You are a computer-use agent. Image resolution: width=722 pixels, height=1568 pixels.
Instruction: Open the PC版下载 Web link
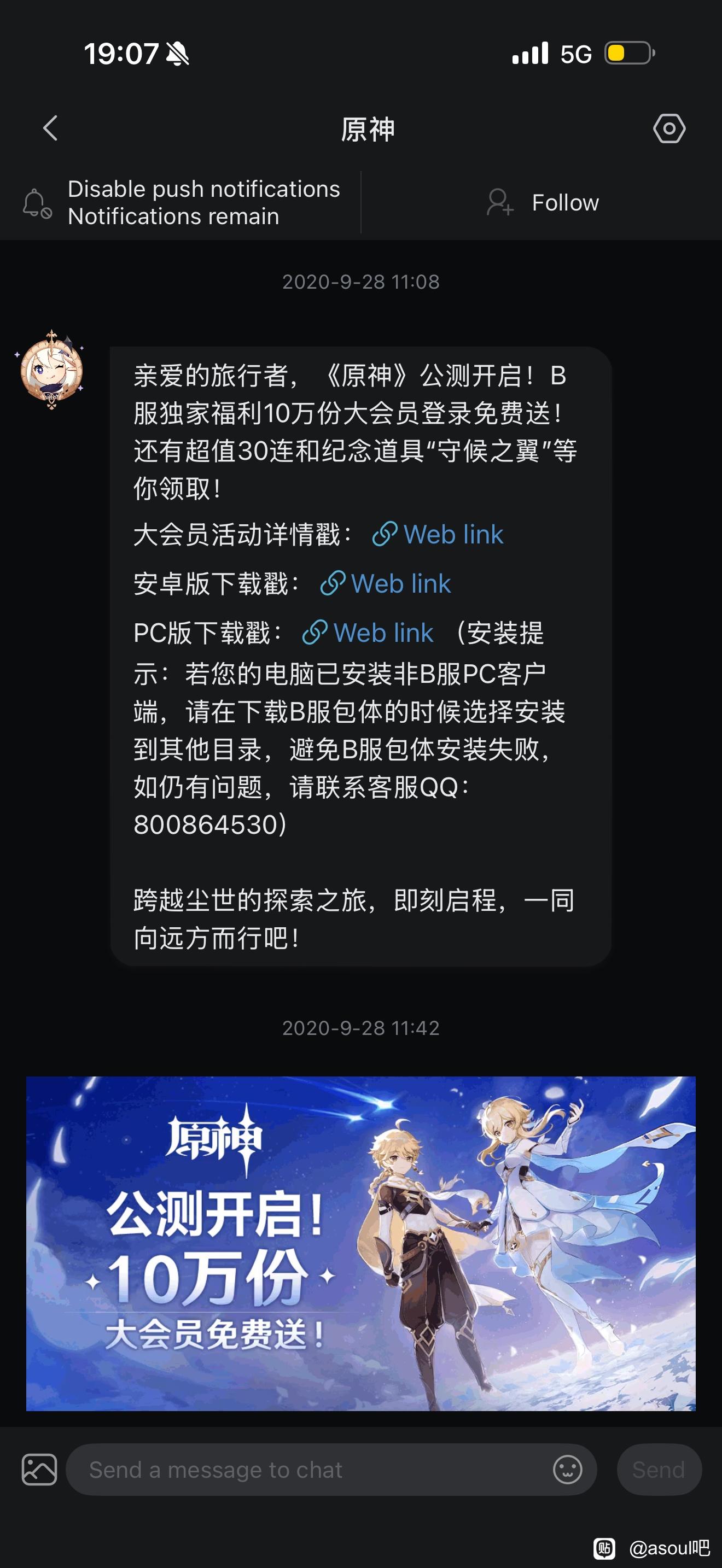click(x=368, y=633)
